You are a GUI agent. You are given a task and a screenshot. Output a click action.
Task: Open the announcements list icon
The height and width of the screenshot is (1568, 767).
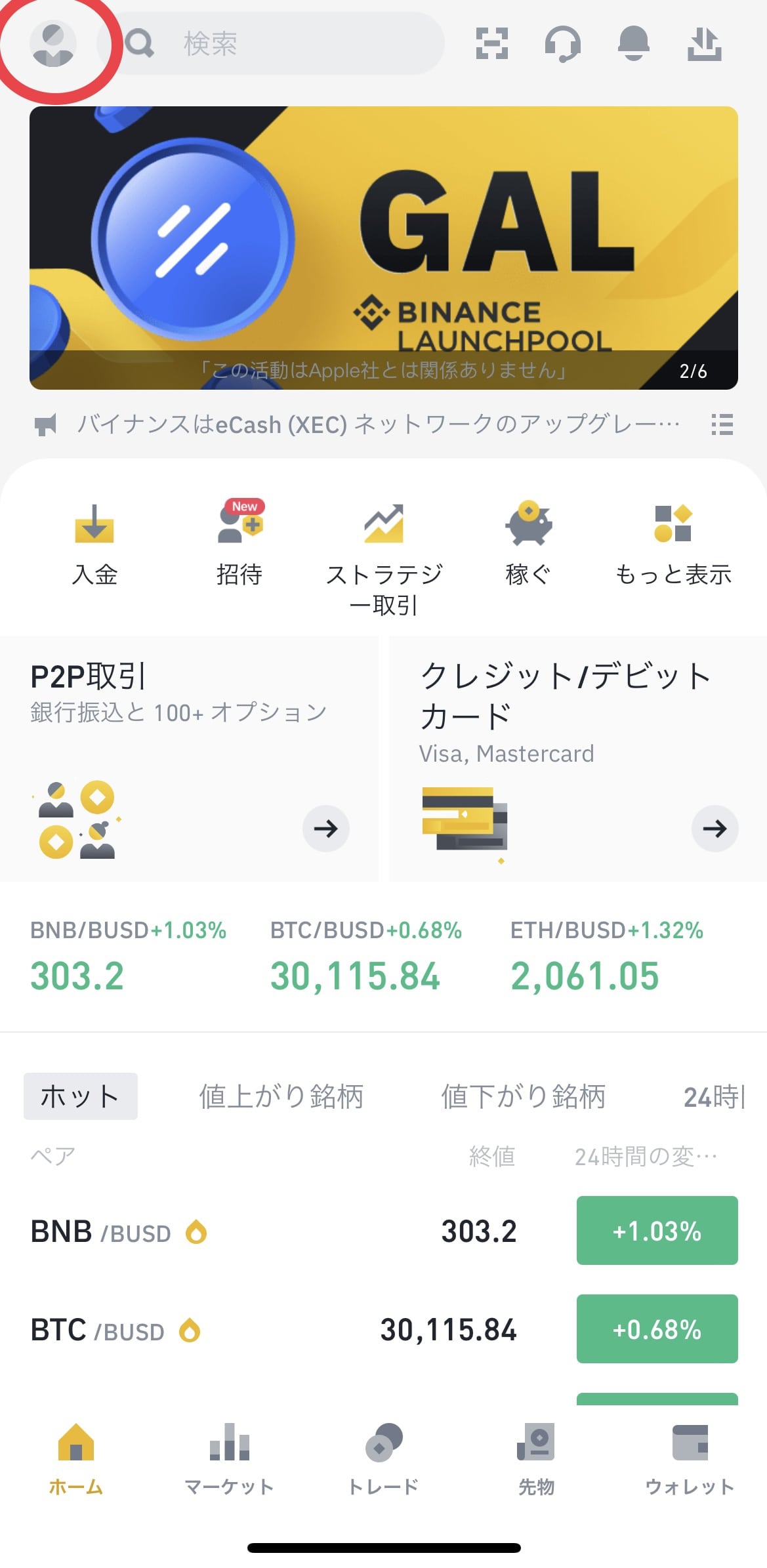(722, 424)
